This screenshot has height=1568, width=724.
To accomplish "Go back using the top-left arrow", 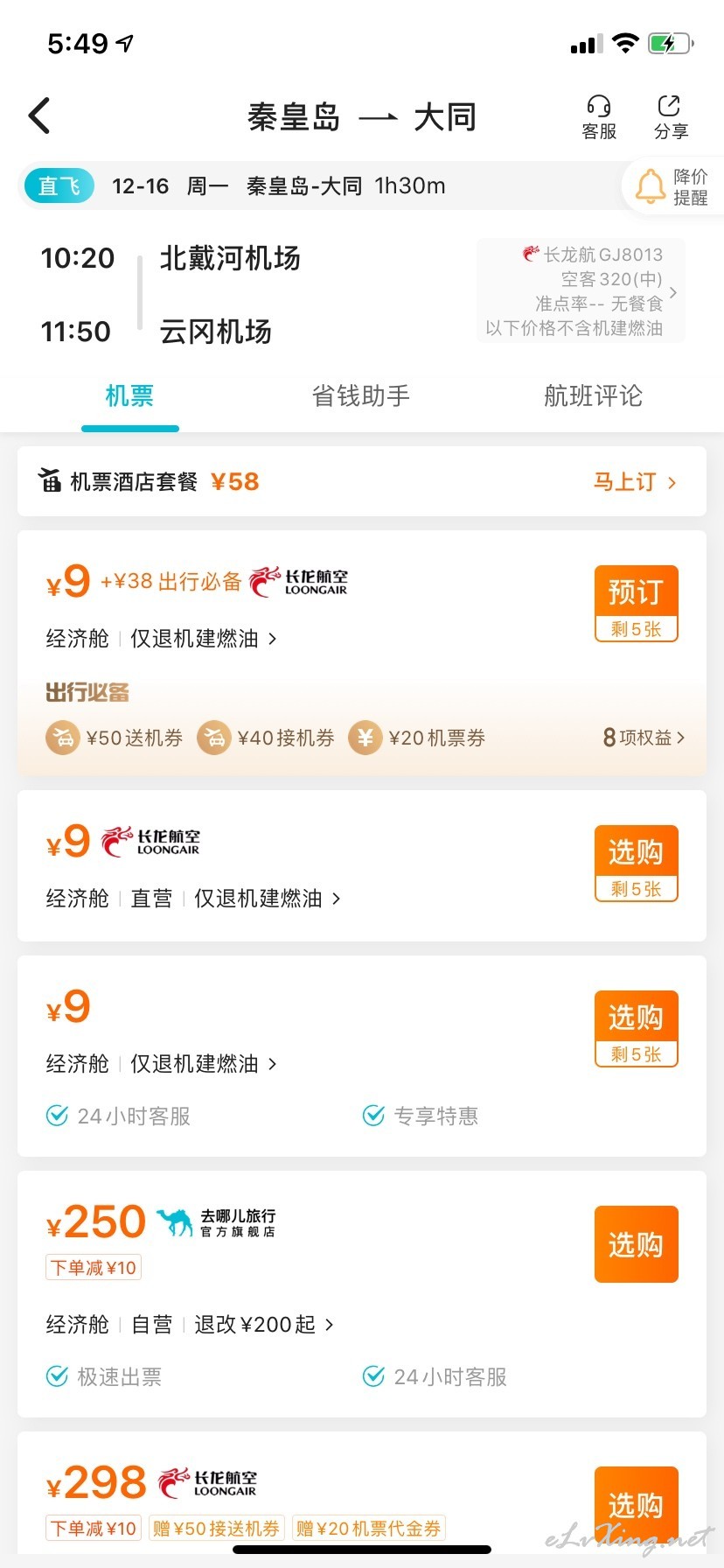I will tap(40, 115).
